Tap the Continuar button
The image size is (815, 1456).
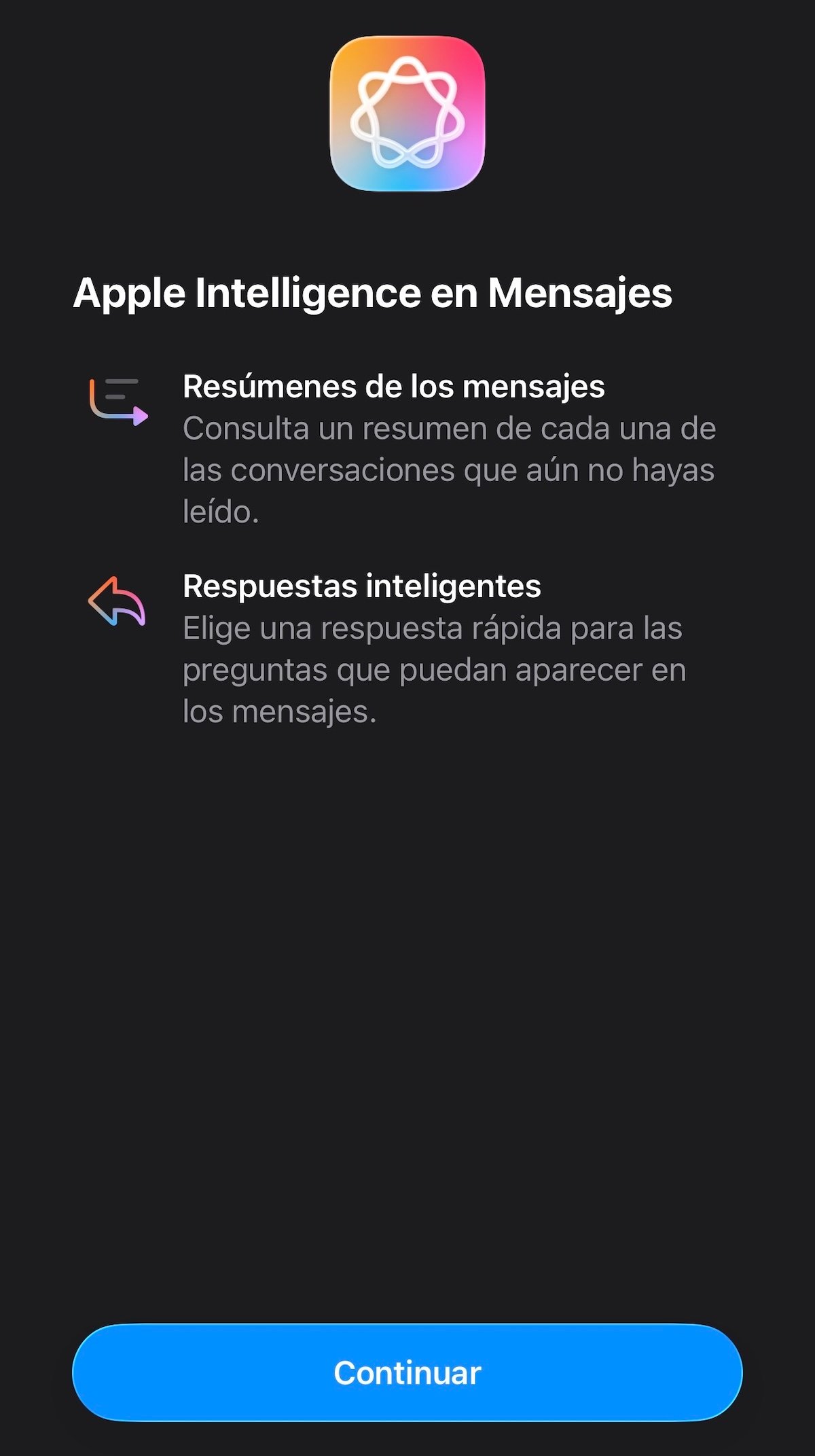(407, 1372)
